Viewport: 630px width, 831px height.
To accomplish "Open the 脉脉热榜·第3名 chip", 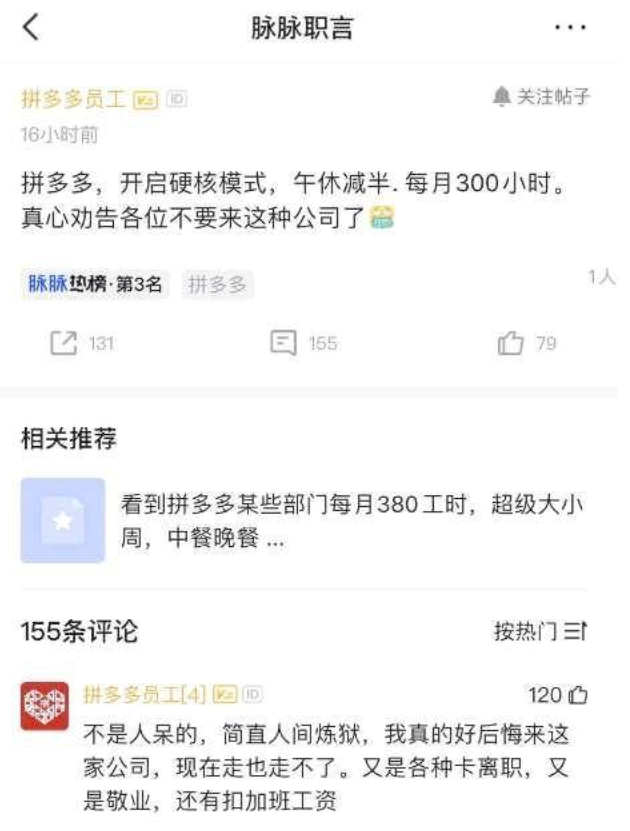I will pyautogui.click(x=95, y=285).
